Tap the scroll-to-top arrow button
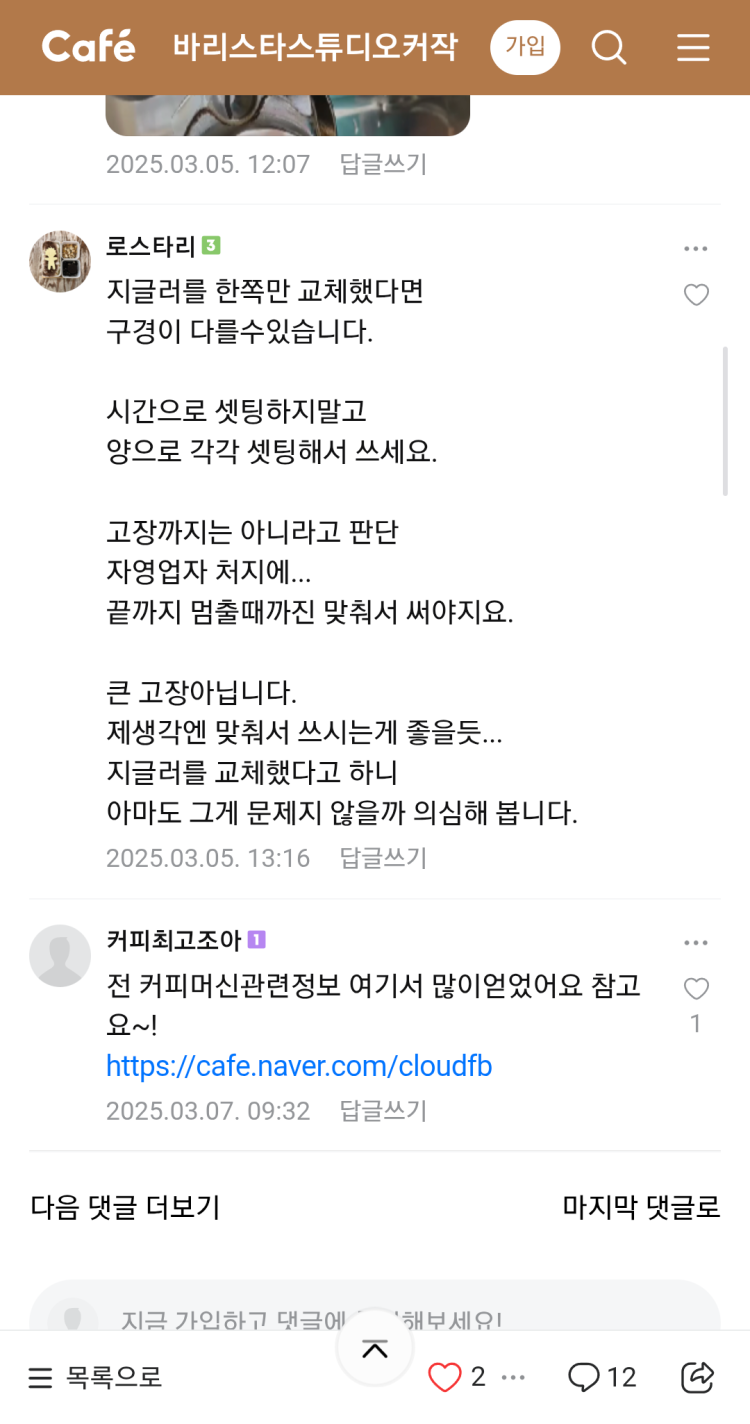This screenshot has height=1424, width=750. click(375, 1350)
